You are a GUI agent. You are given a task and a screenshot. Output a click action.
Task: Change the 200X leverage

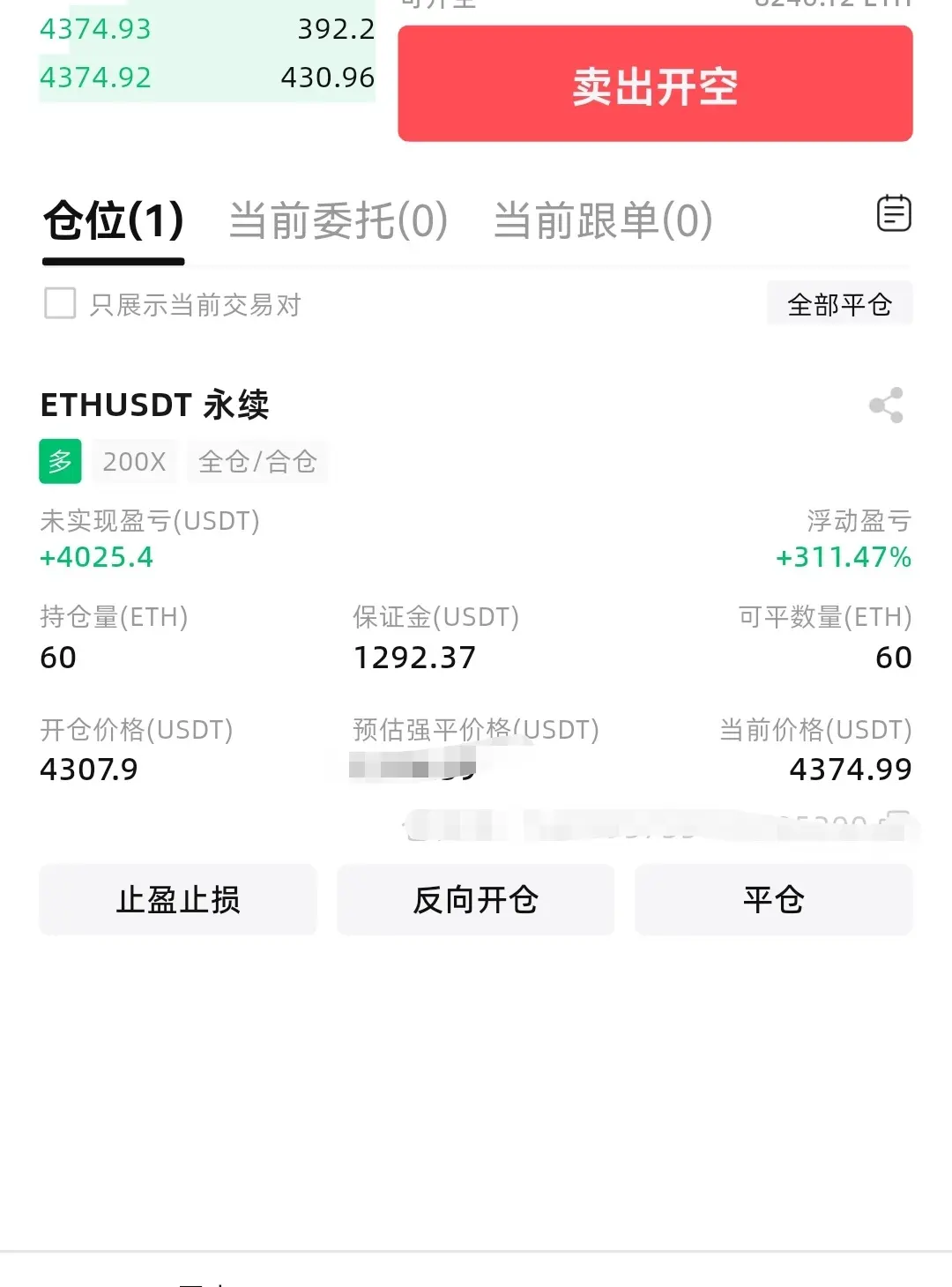tap(134, 461)
